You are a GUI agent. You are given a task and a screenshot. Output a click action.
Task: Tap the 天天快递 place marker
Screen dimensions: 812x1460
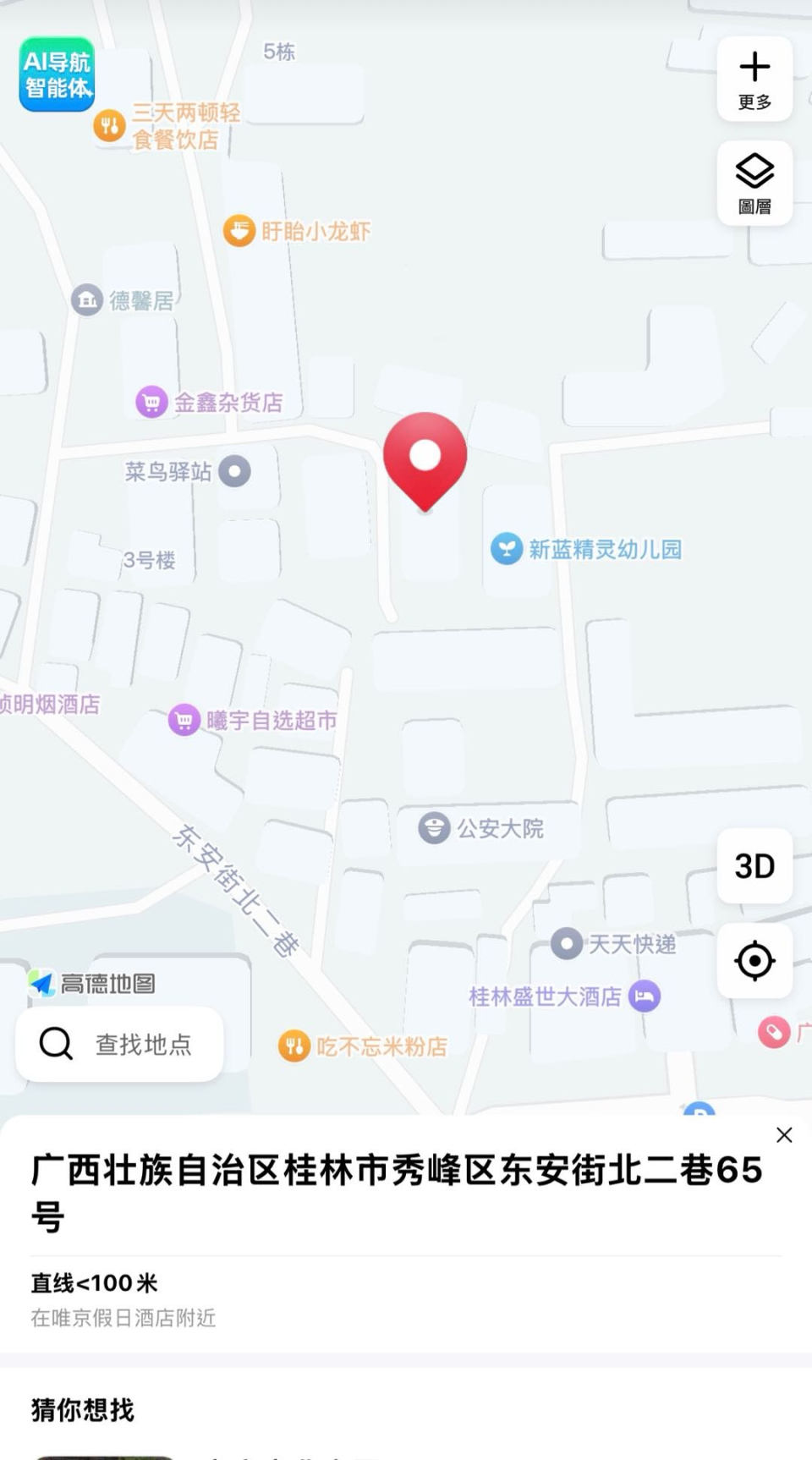(x=567, y=943)
